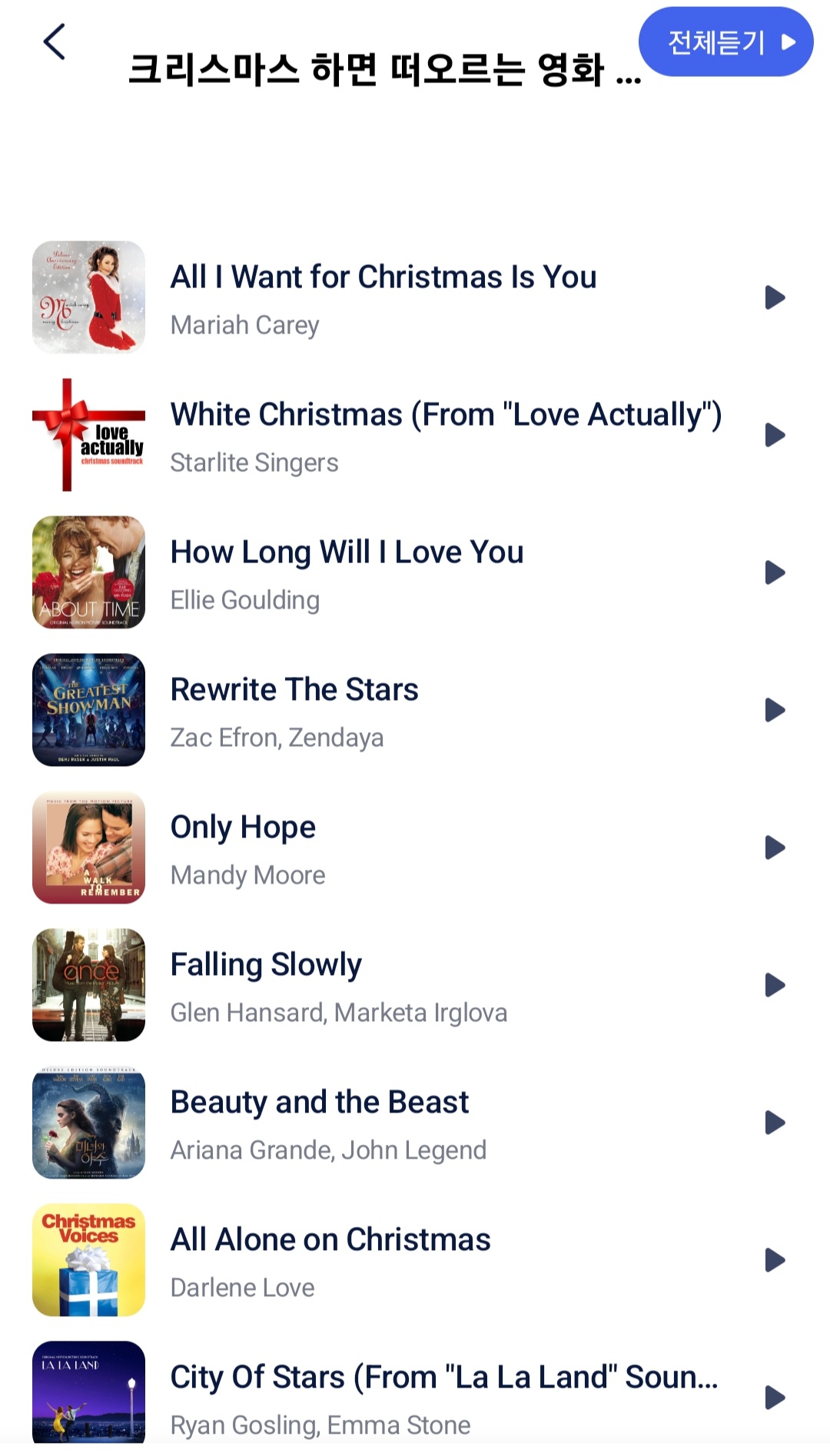Play How Long Will I Love You
Image resolution: width=830 pixels, height=1456 pixels.
click(775, 572)
